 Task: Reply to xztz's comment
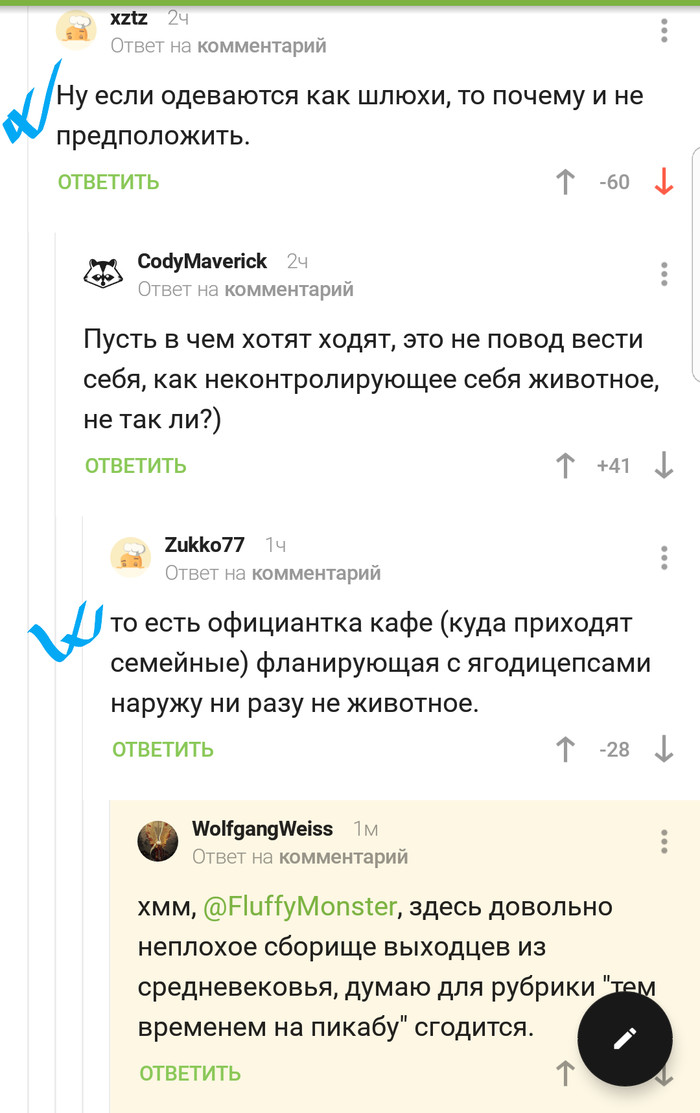coord(108,182)
